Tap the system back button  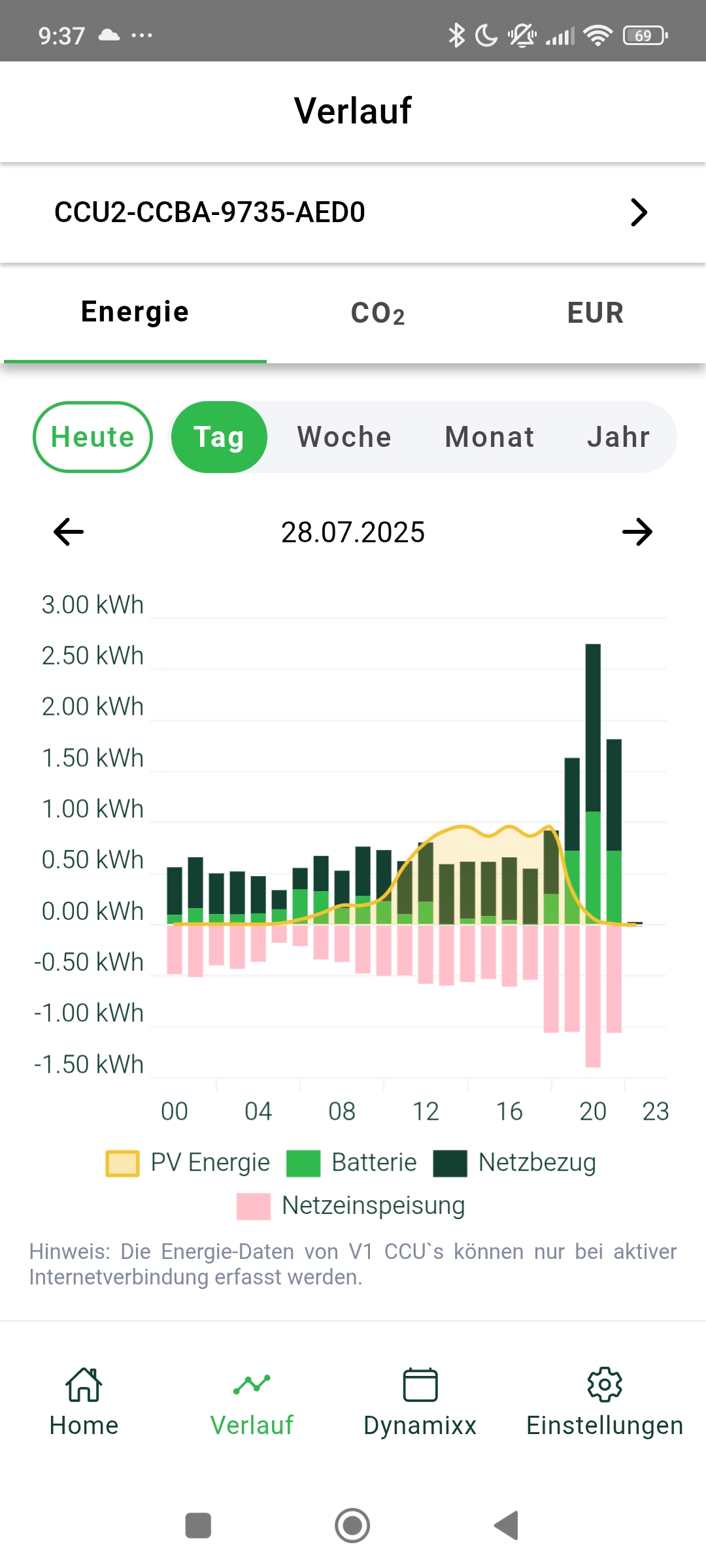[507, 1526]
